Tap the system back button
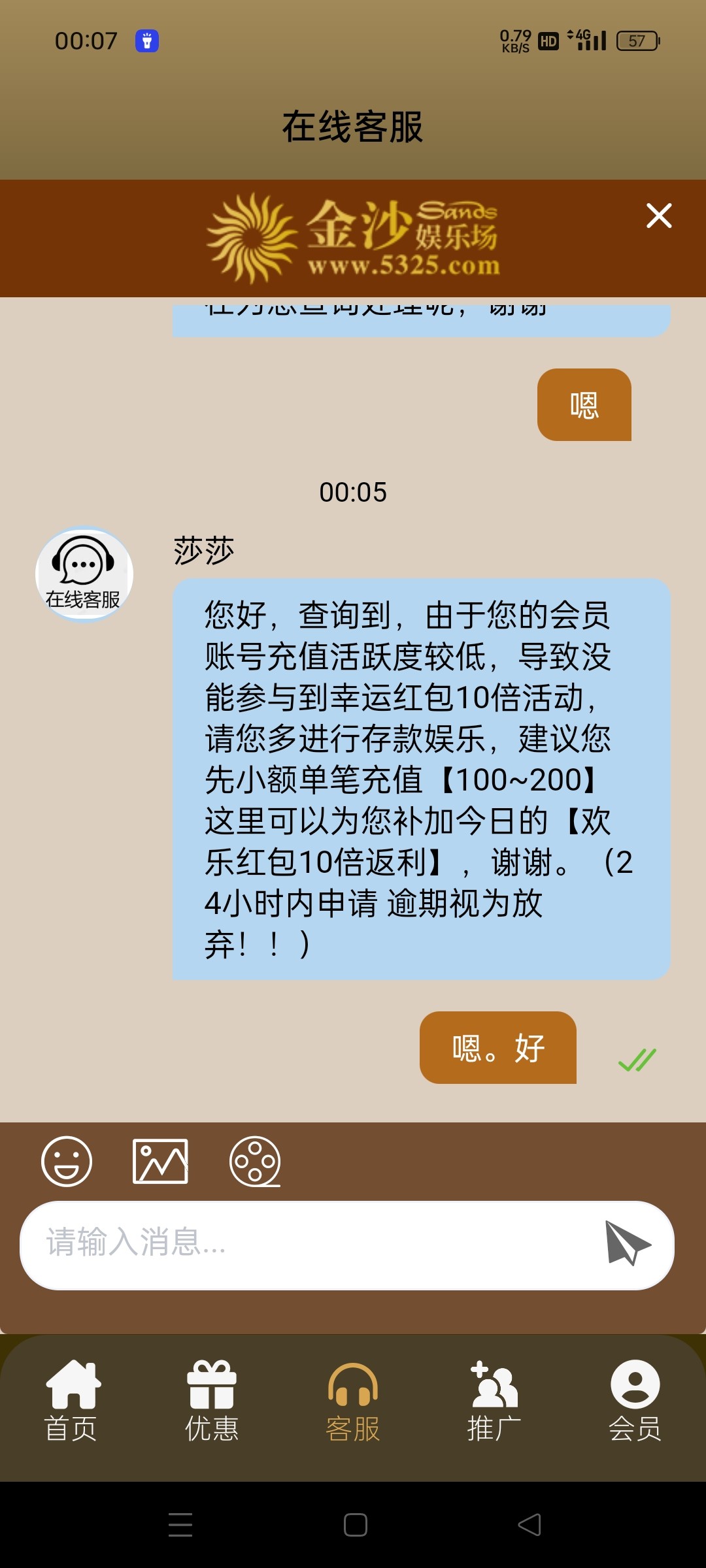 [529, 1525]
